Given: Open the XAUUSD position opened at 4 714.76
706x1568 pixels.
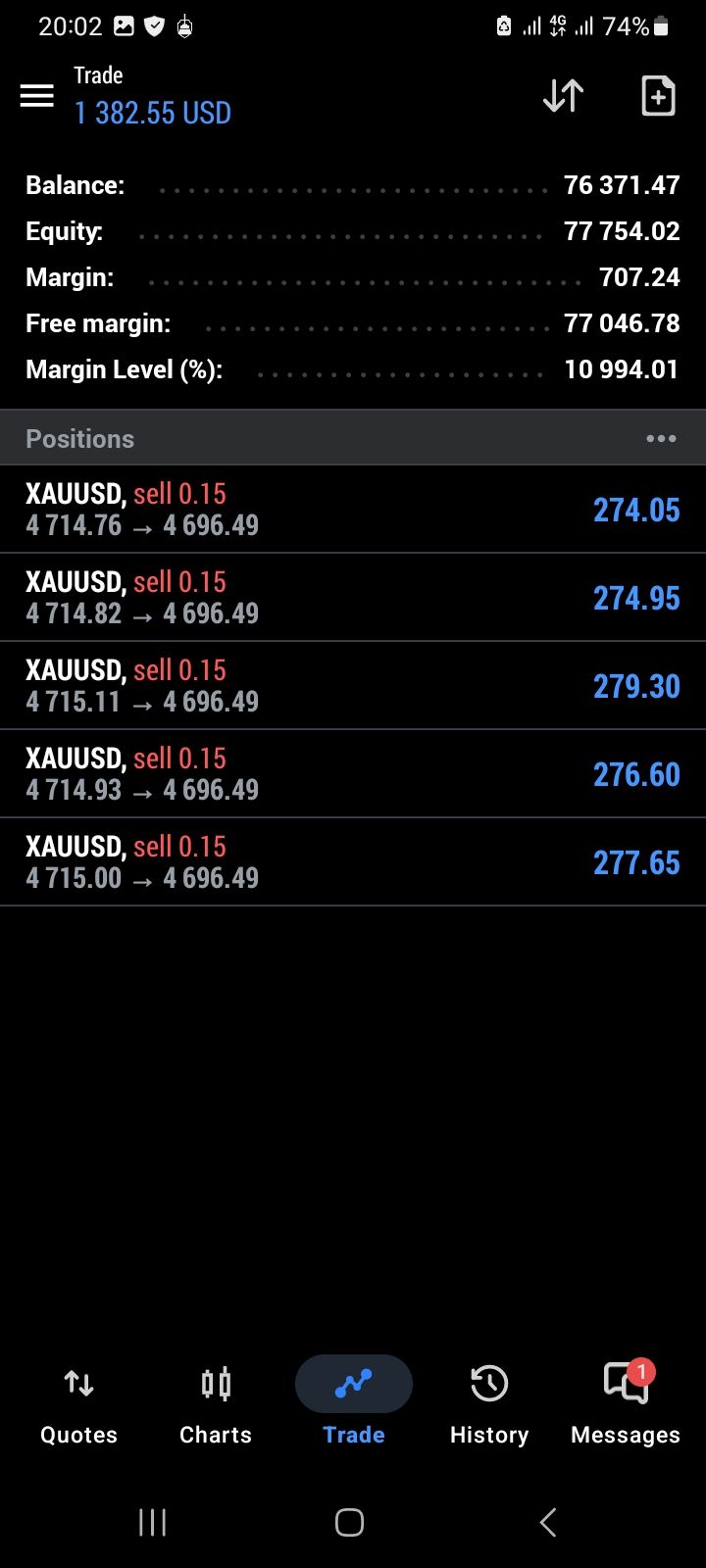Looking at the screenshot, I should (353, 510).
